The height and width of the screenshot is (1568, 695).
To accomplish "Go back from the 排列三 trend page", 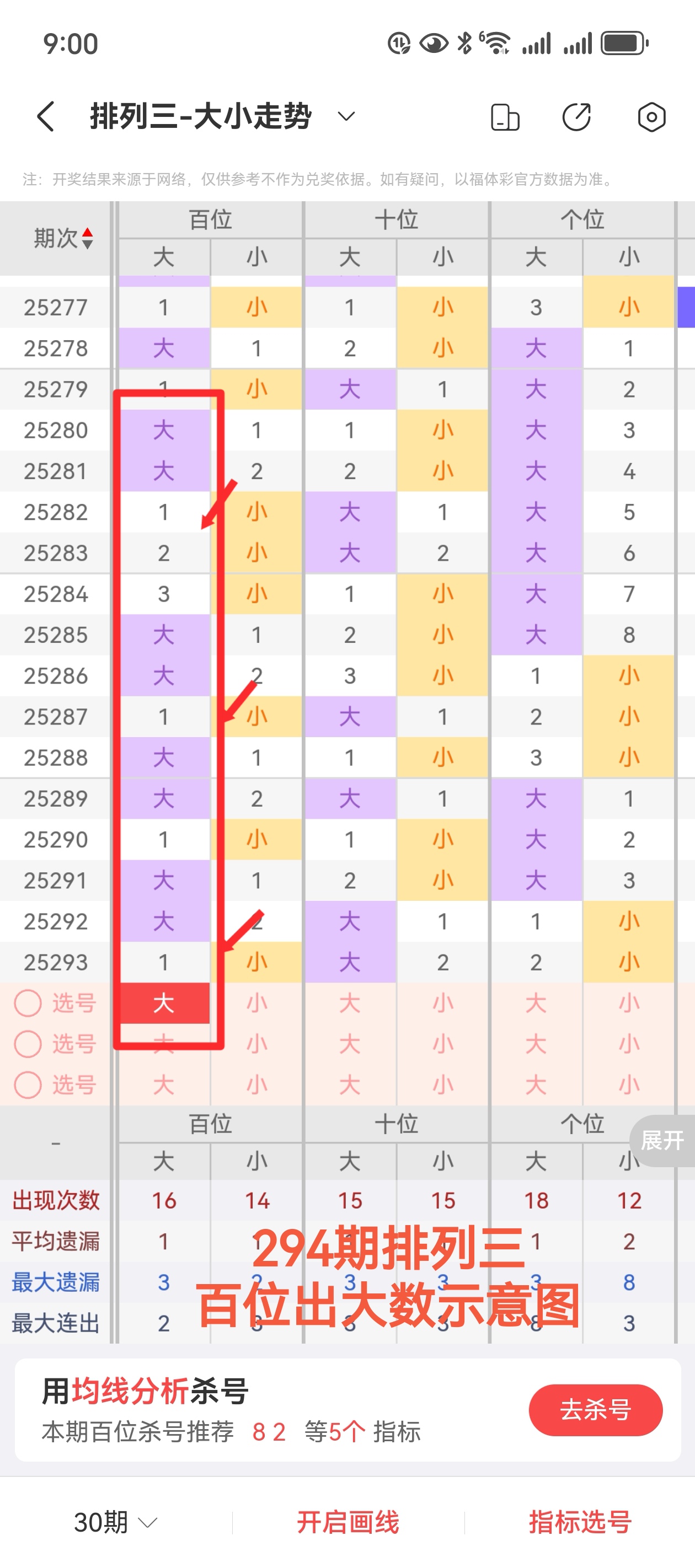I will tap(46, 116).
